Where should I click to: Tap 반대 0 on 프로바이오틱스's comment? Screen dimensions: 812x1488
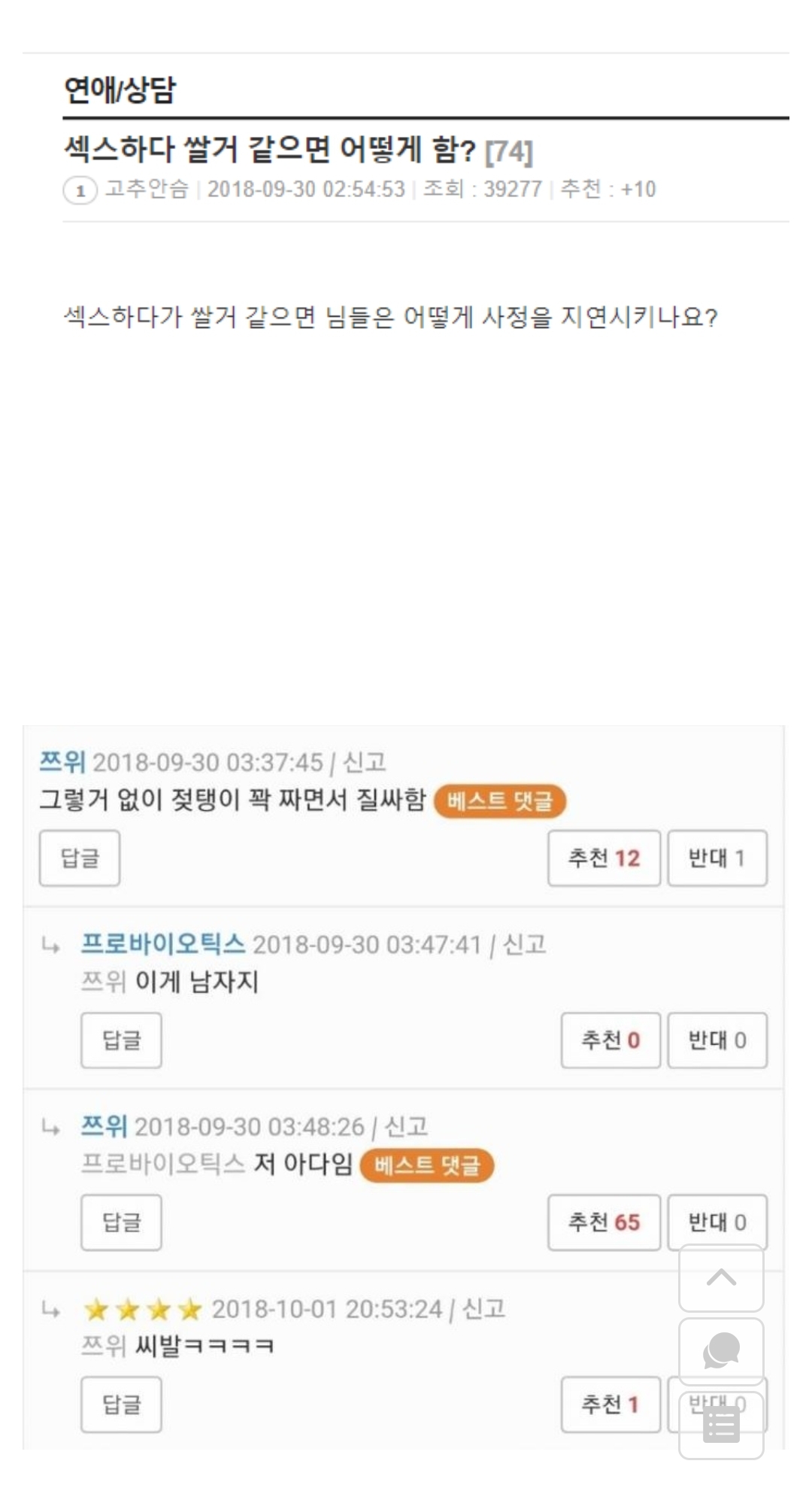717,1040
